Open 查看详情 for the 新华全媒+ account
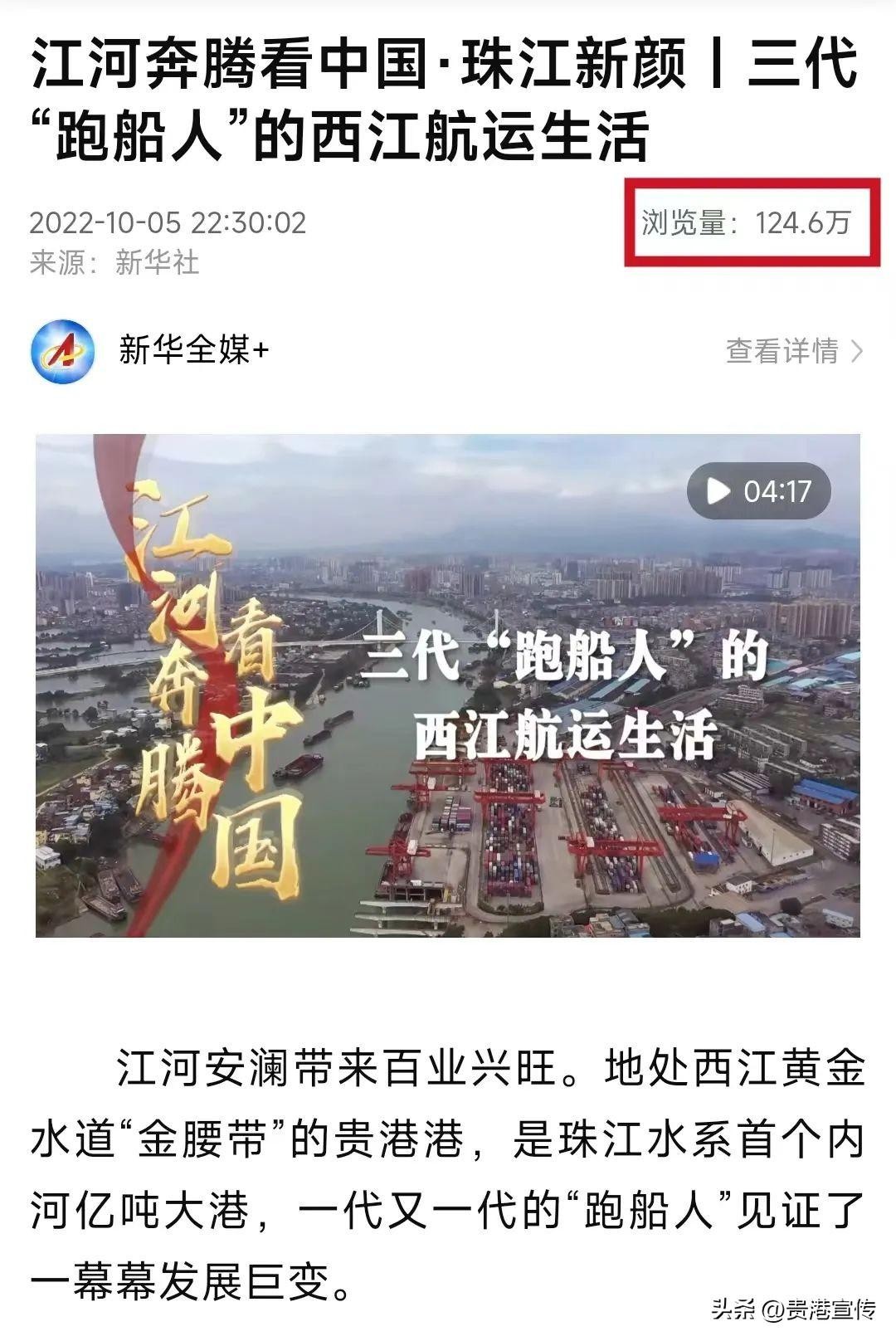The image size is (896, 1341). click(x=794, y=351)
